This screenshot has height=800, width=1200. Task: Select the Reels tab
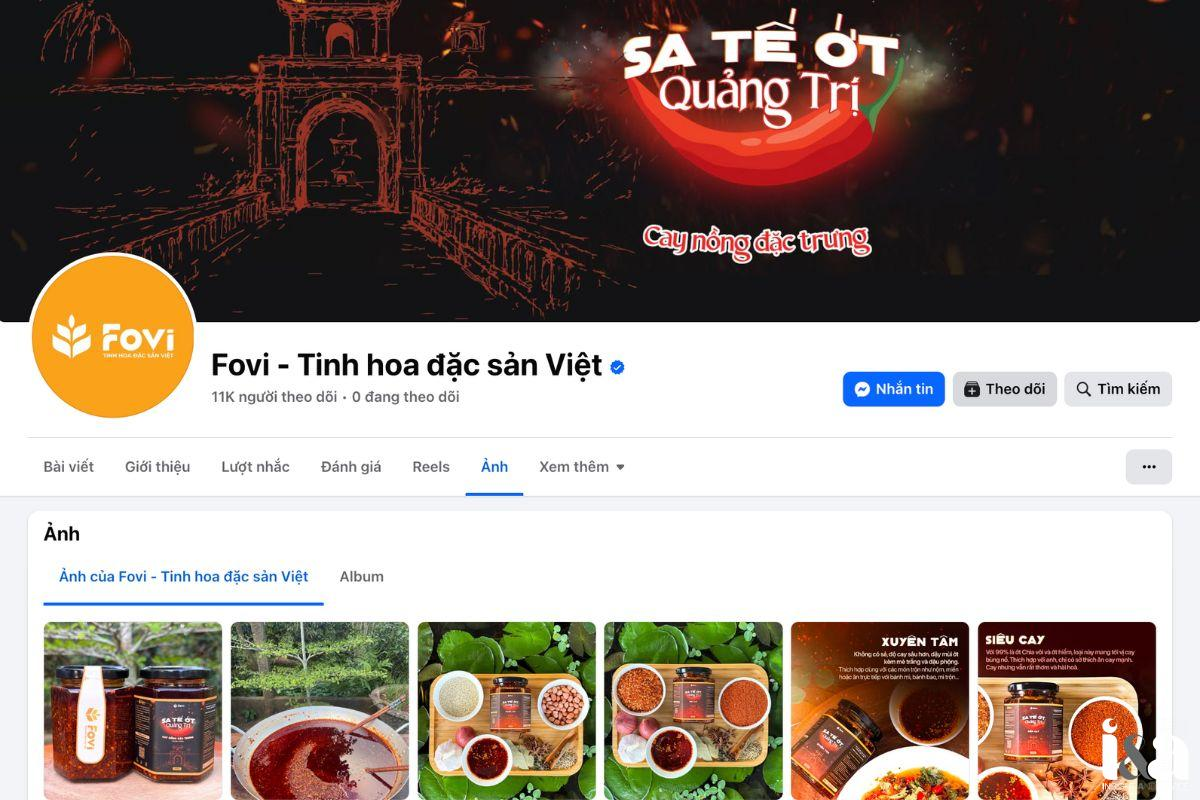tap(431, 467)
